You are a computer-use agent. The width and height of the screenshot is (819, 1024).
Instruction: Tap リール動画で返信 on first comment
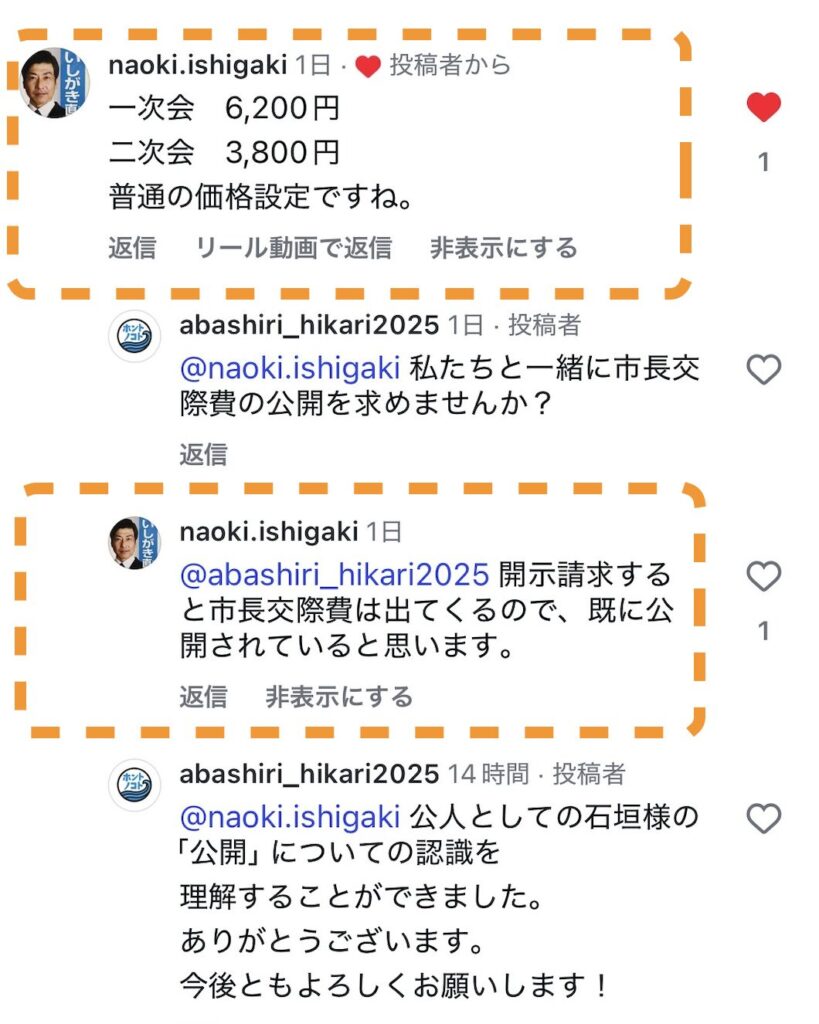point(293,248)
